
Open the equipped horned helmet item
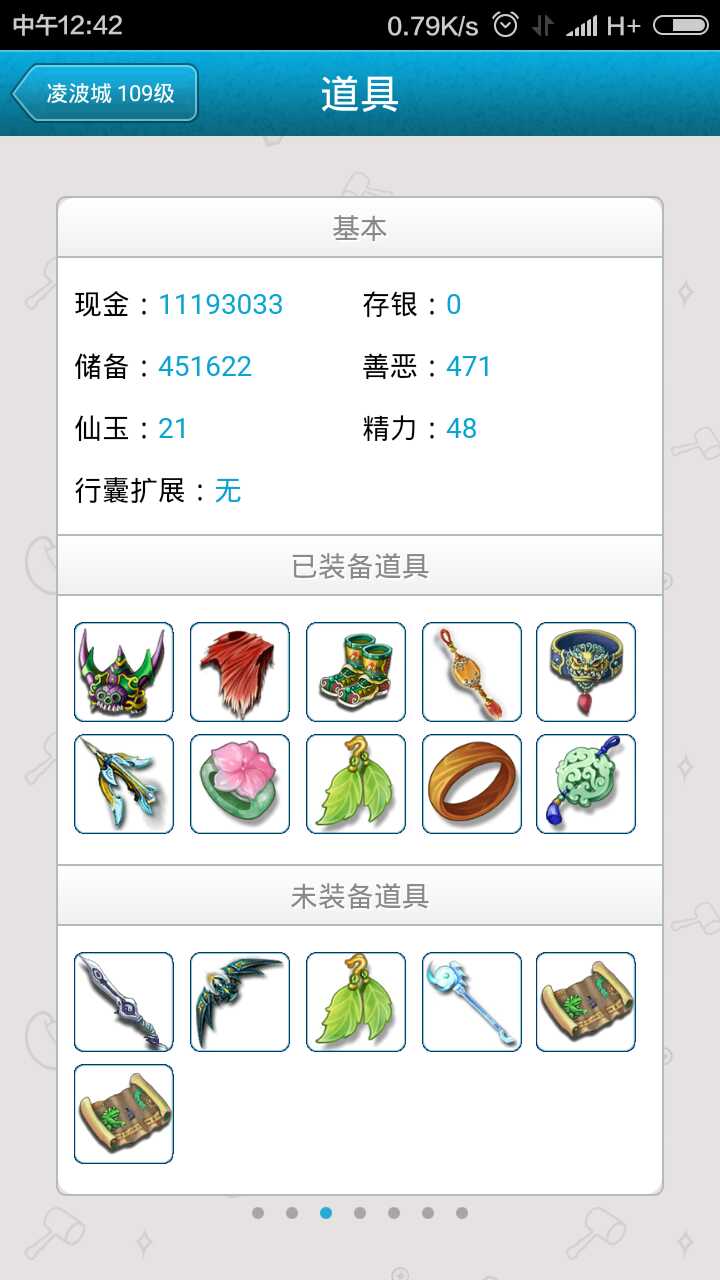pos(124,672)
